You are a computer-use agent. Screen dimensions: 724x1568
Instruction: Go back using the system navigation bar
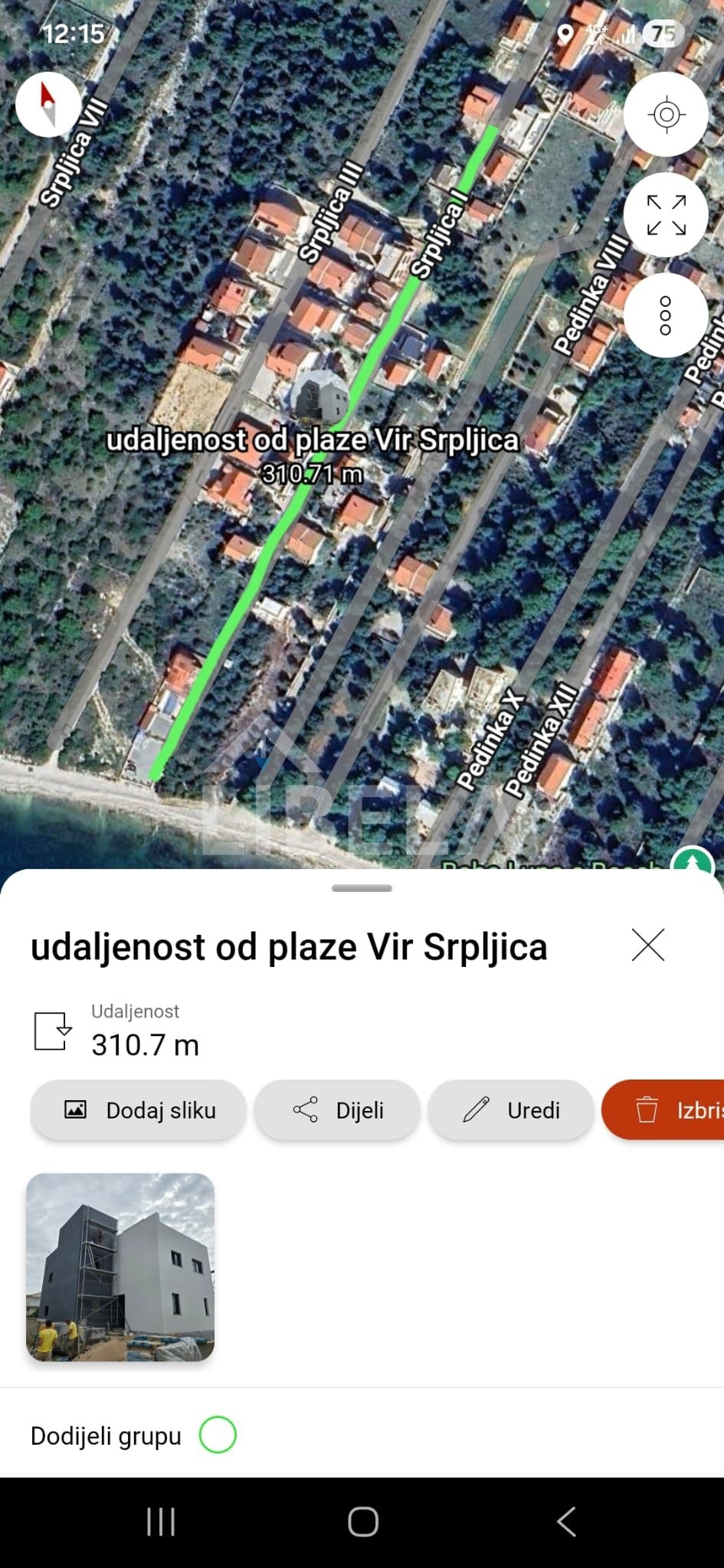(566, 1522)
